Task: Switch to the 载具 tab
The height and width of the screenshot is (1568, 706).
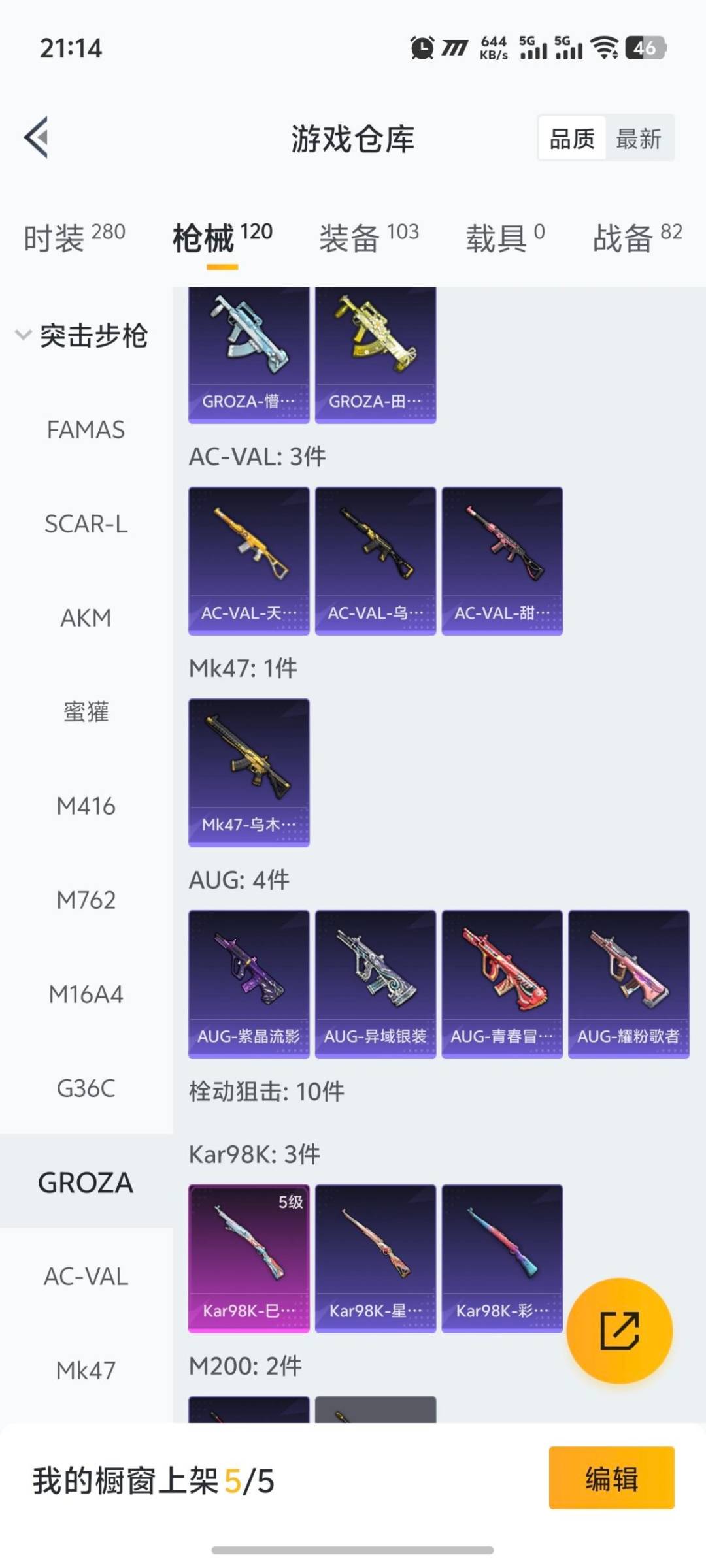Action: pos(505,238)
